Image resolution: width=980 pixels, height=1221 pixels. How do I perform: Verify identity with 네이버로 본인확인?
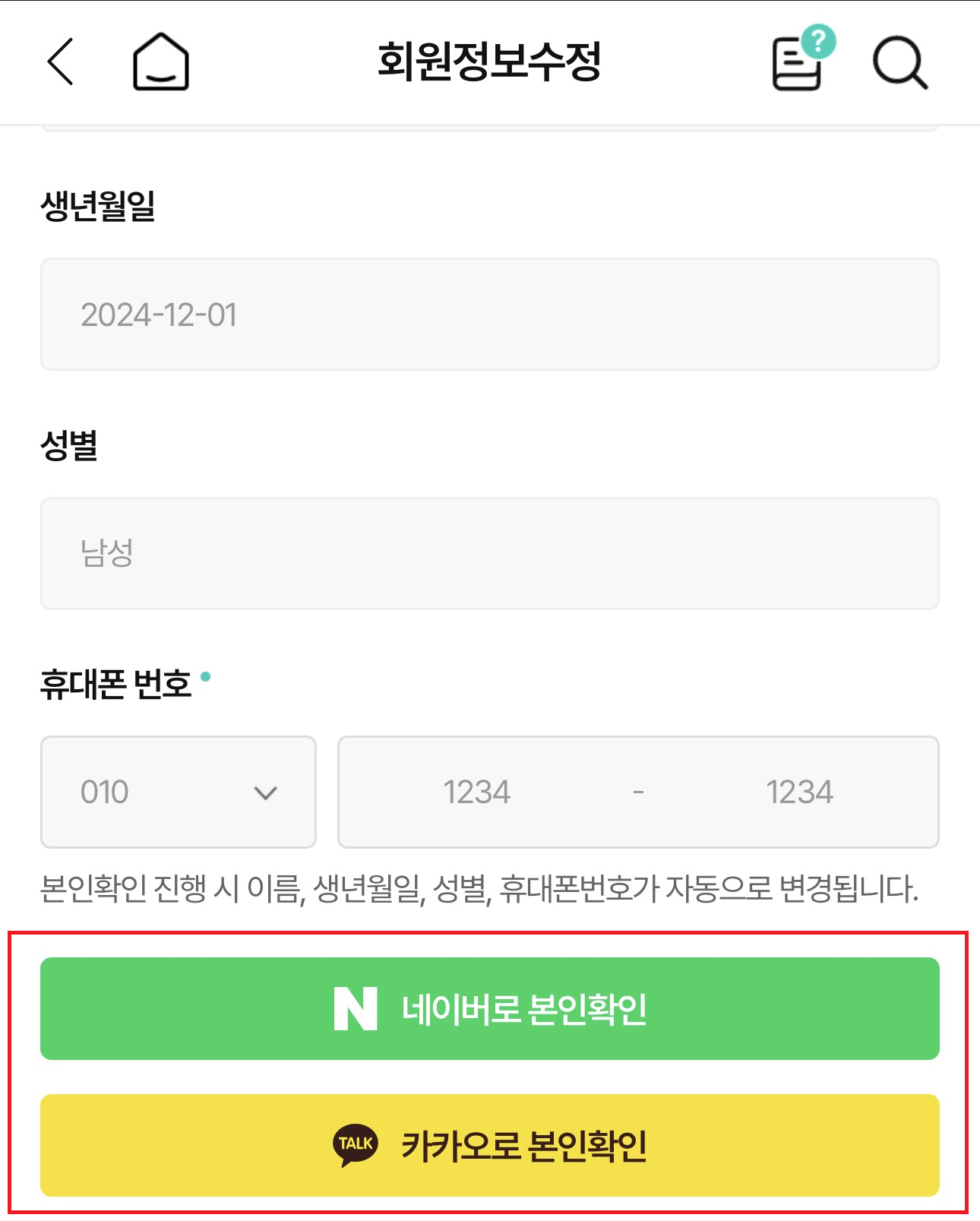tap(489, 1009)
